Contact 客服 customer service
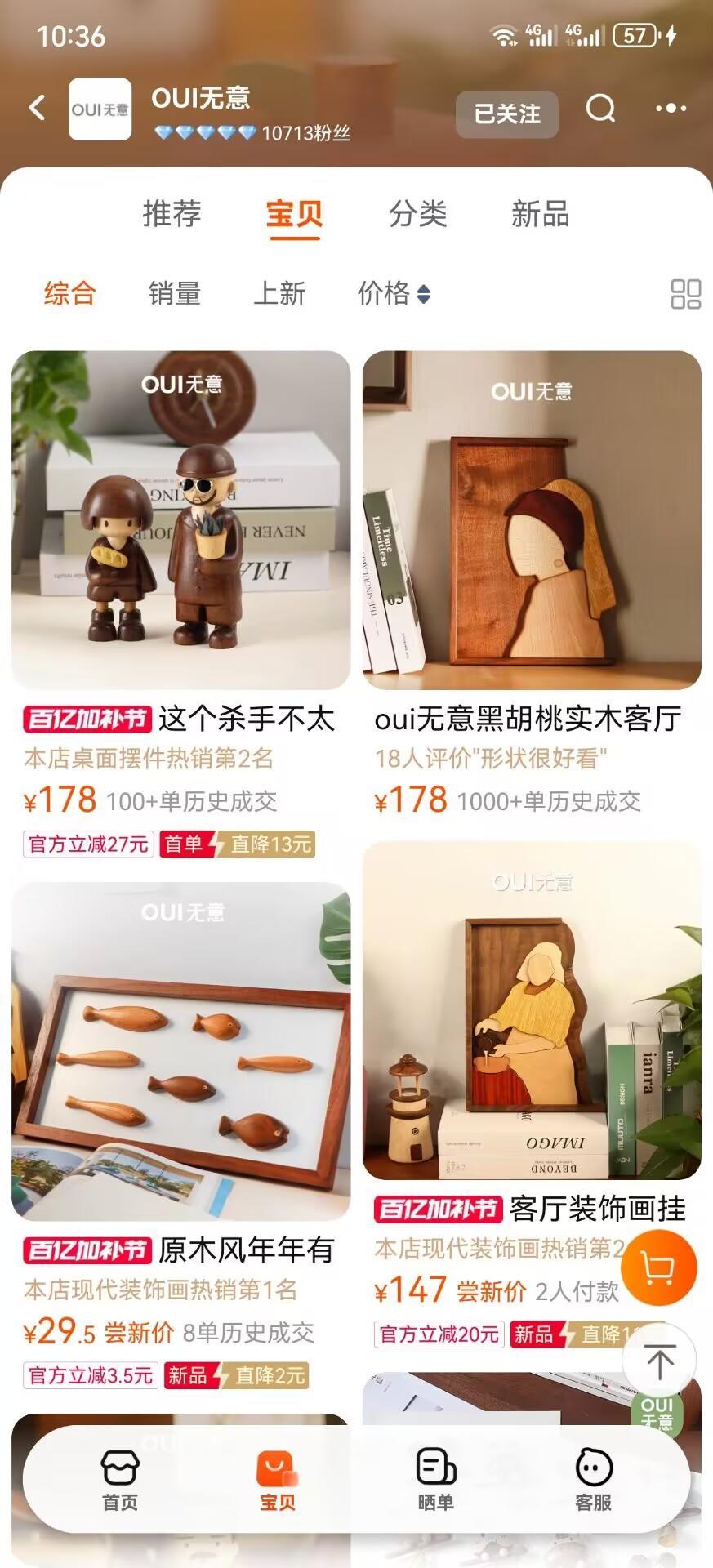The height and width of the screenshot is (1568, 713). [x=593, y=1481]
